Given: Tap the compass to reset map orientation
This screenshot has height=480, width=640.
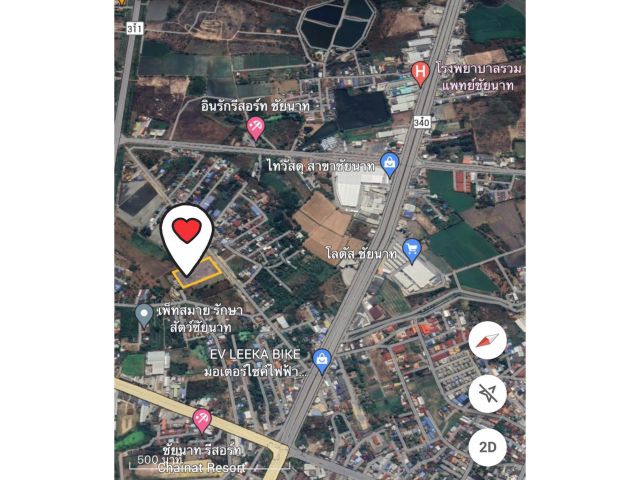Looking at the screenshot, I should (x=487, y=342).
